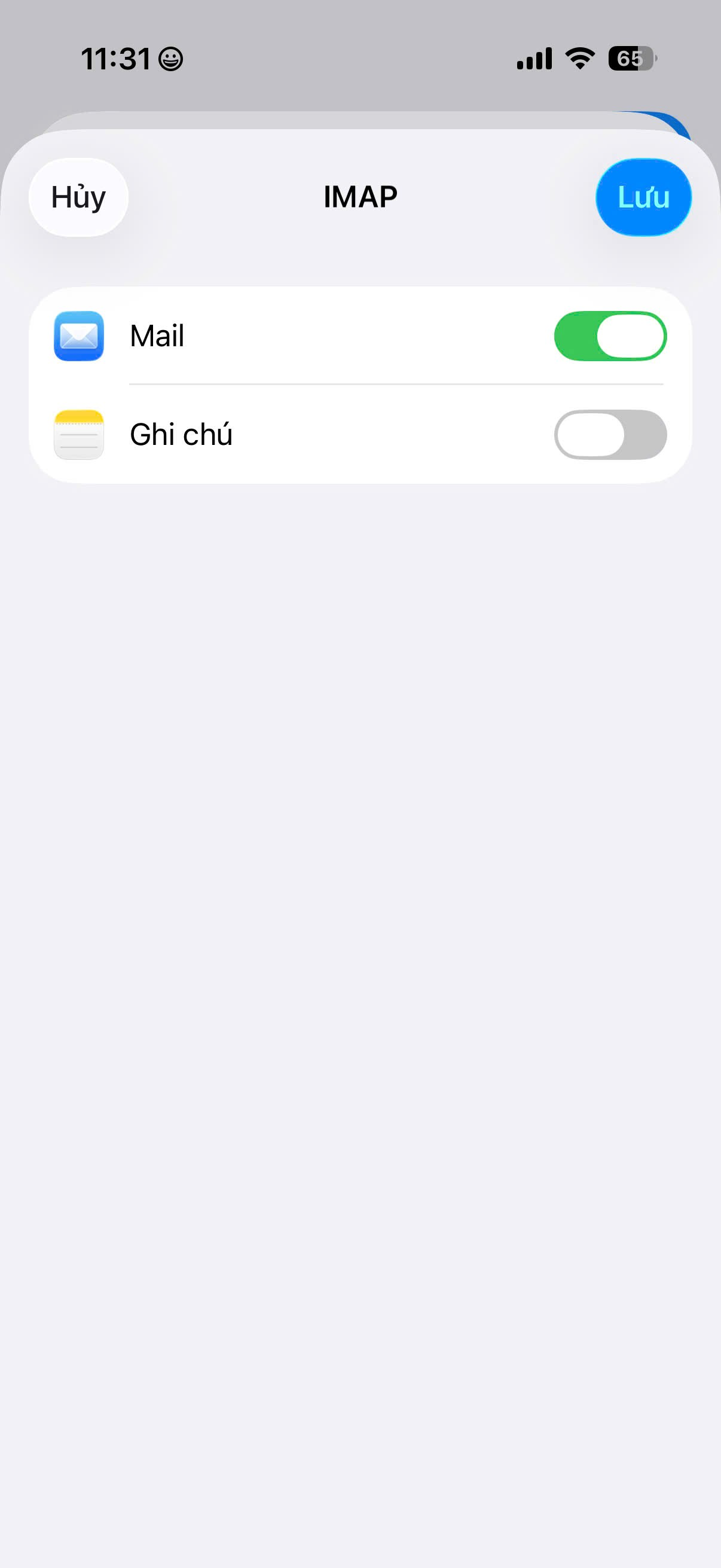Turn off the Mail switch
The height and width of the screenshot is (1568, 721).
click(610, 336)
